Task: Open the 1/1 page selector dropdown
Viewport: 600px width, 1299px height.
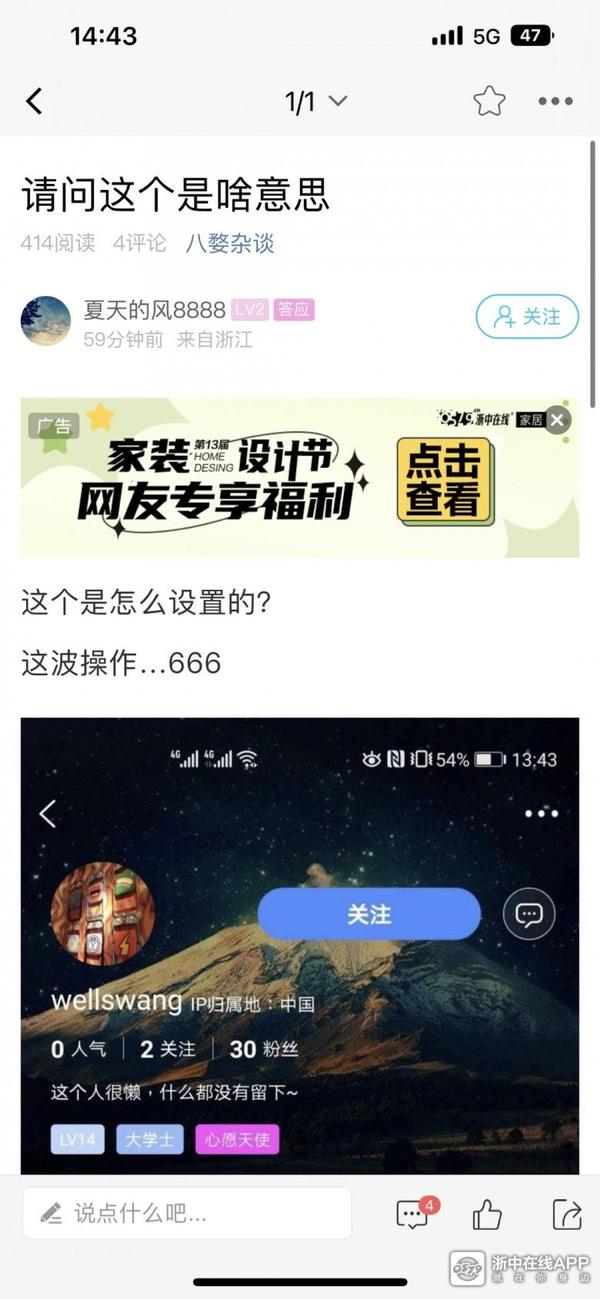Action: click(x=316, y=101)
